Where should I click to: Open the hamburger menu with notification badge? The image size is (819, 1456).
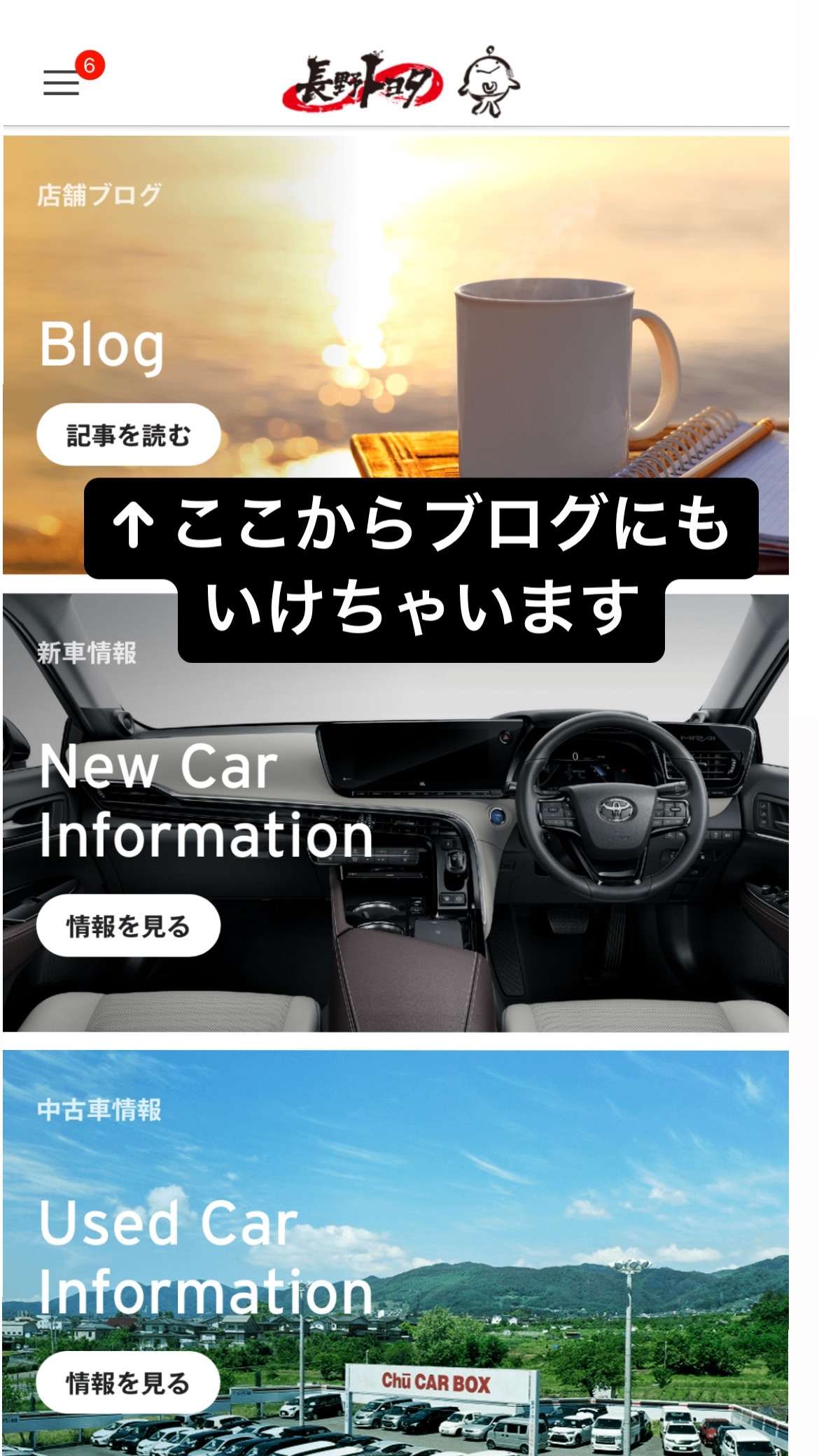coord(62,83)
